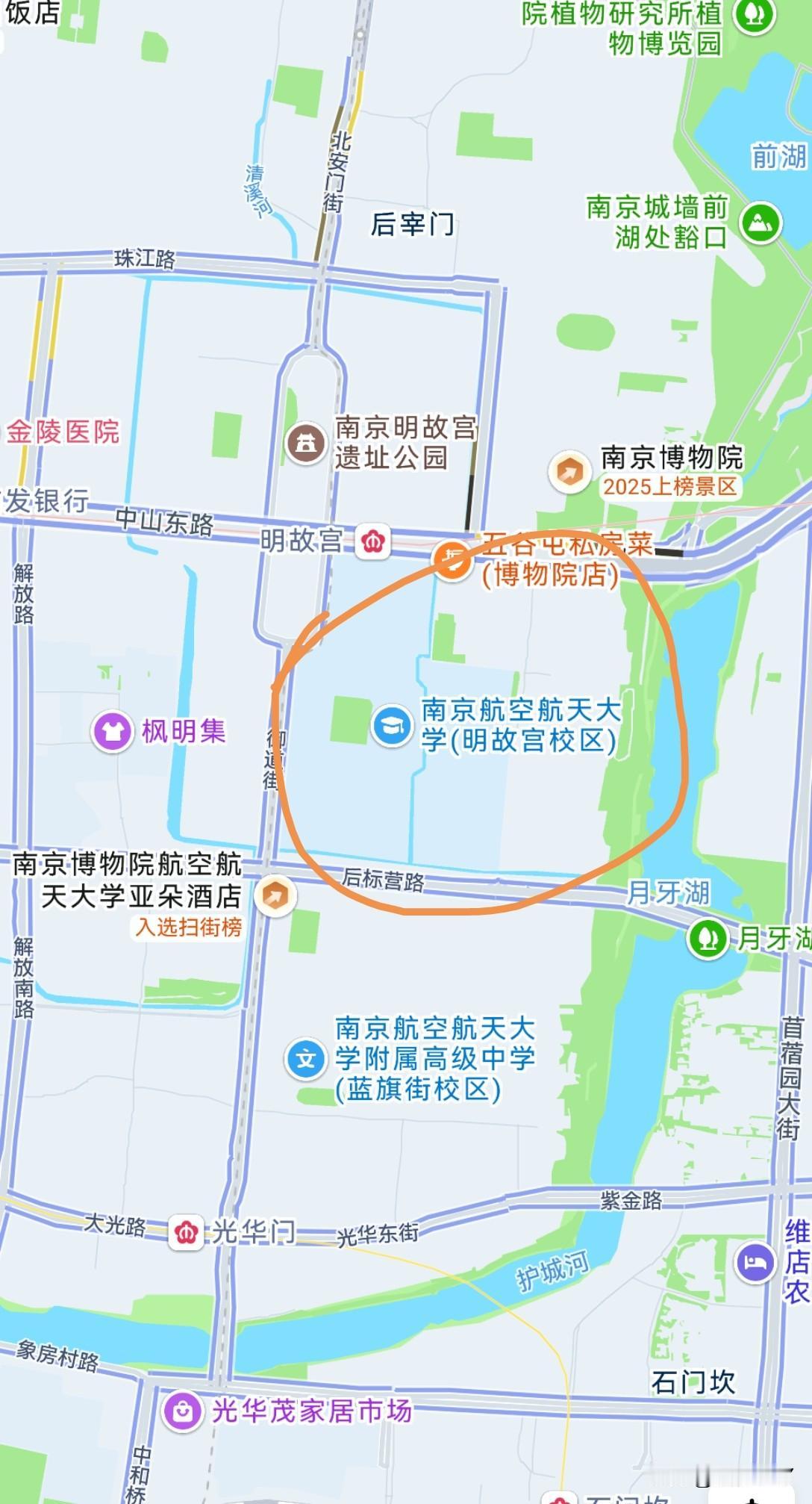
Task: Click the 金陵医院 hospital label
Action: 62,432
